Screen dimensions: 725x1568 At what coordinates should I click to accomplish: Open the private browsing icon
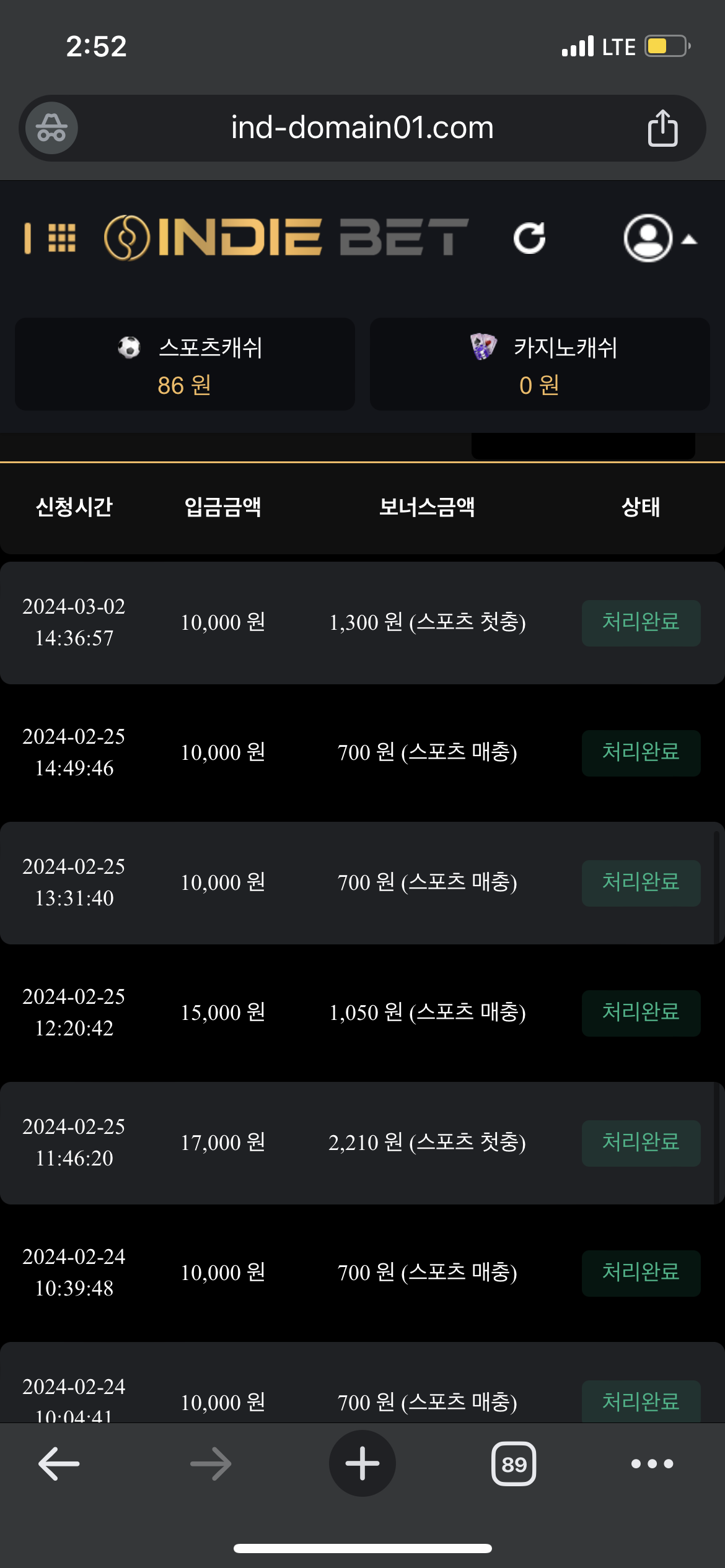52,128
